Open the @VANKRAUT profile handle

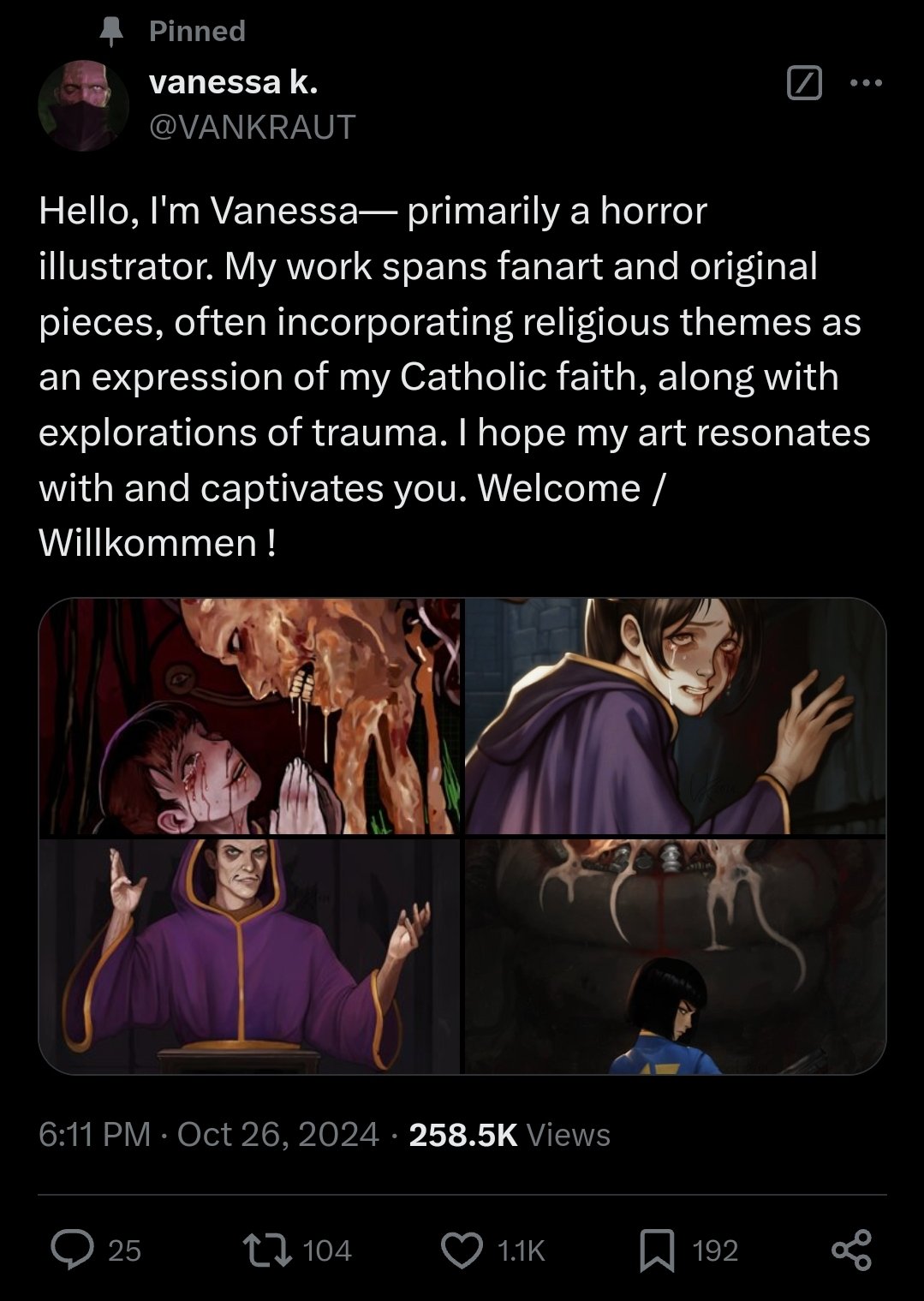tap(252, 128)
